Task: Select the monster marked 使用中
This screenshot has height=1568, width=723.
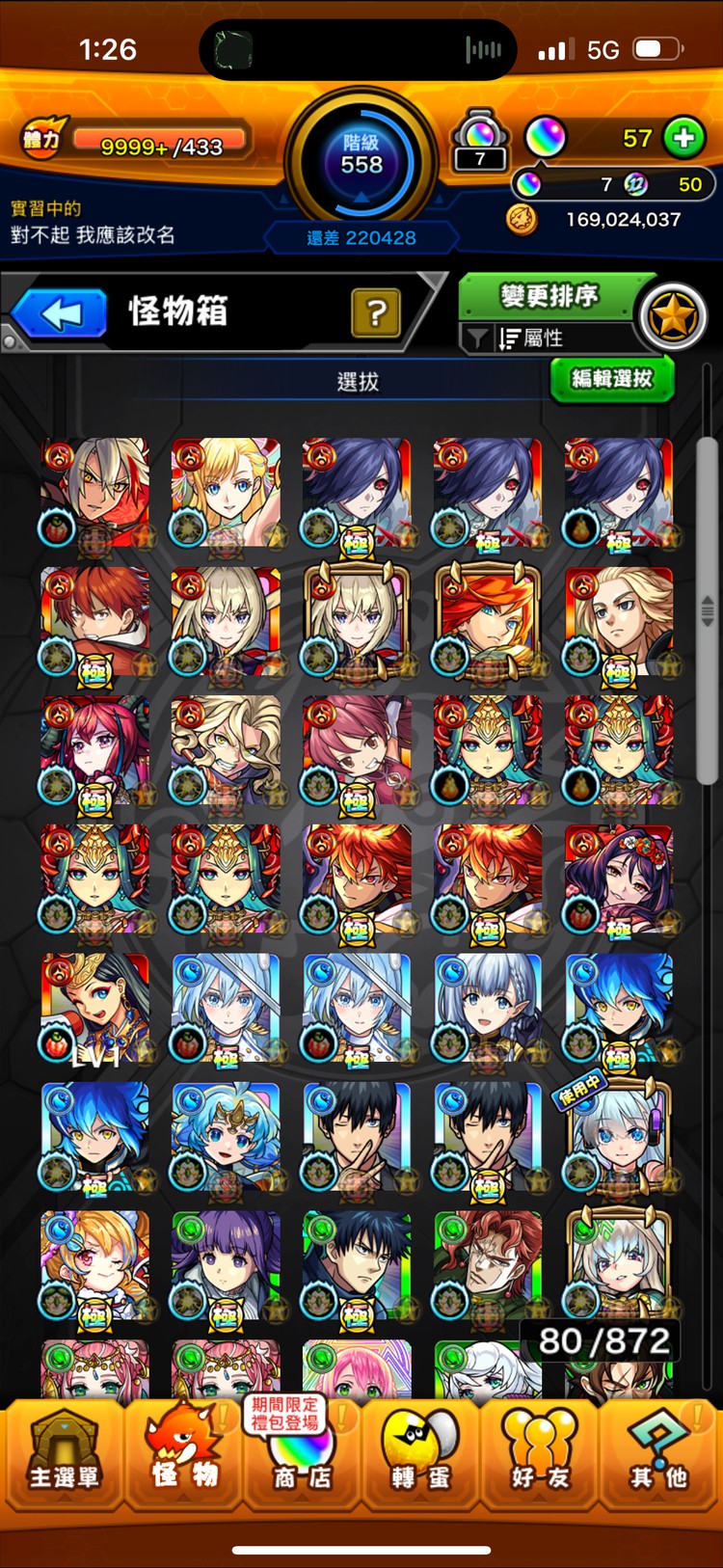Action: click(x=617, y=1136)
